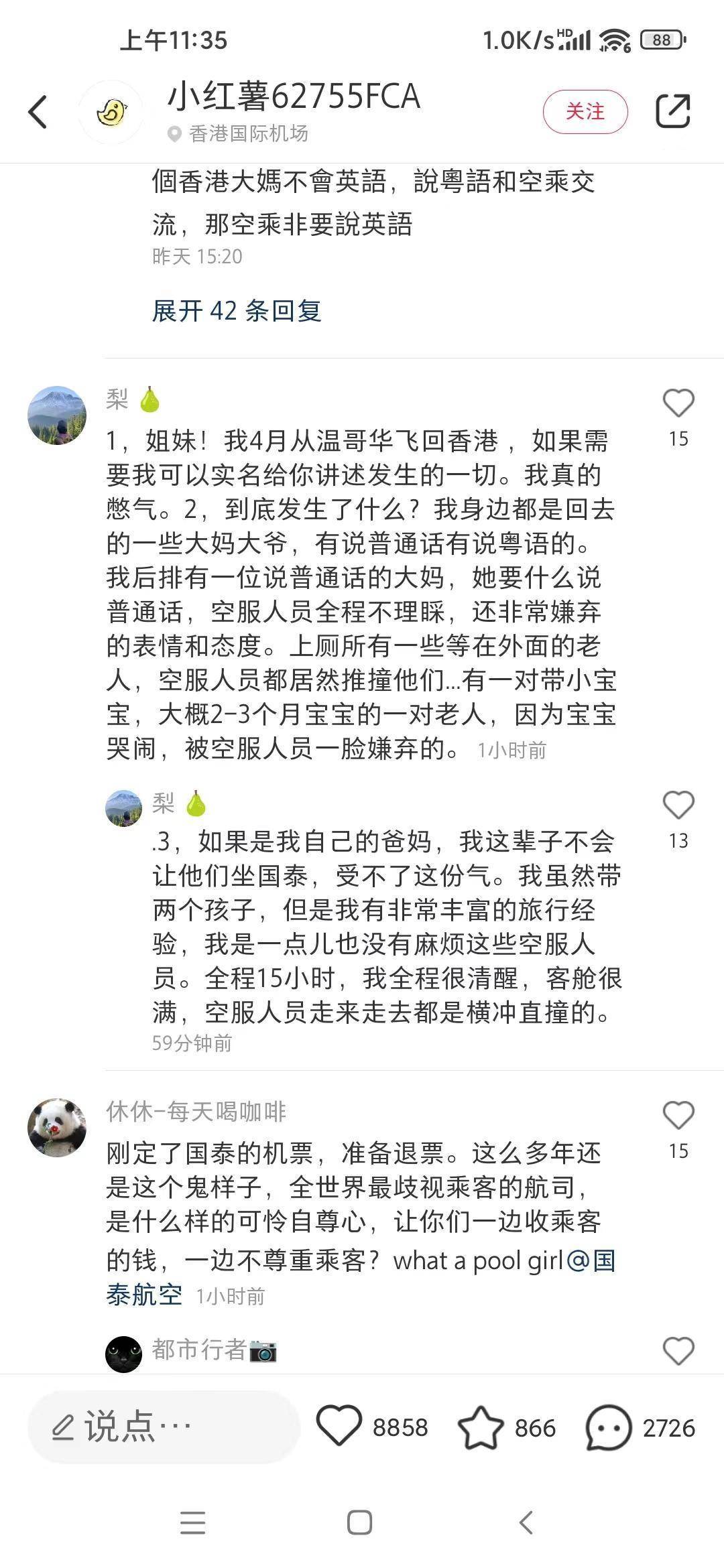Expand 展开 42 条回复 replies
Screen dimensions: 724x1568
coord(237,311)
